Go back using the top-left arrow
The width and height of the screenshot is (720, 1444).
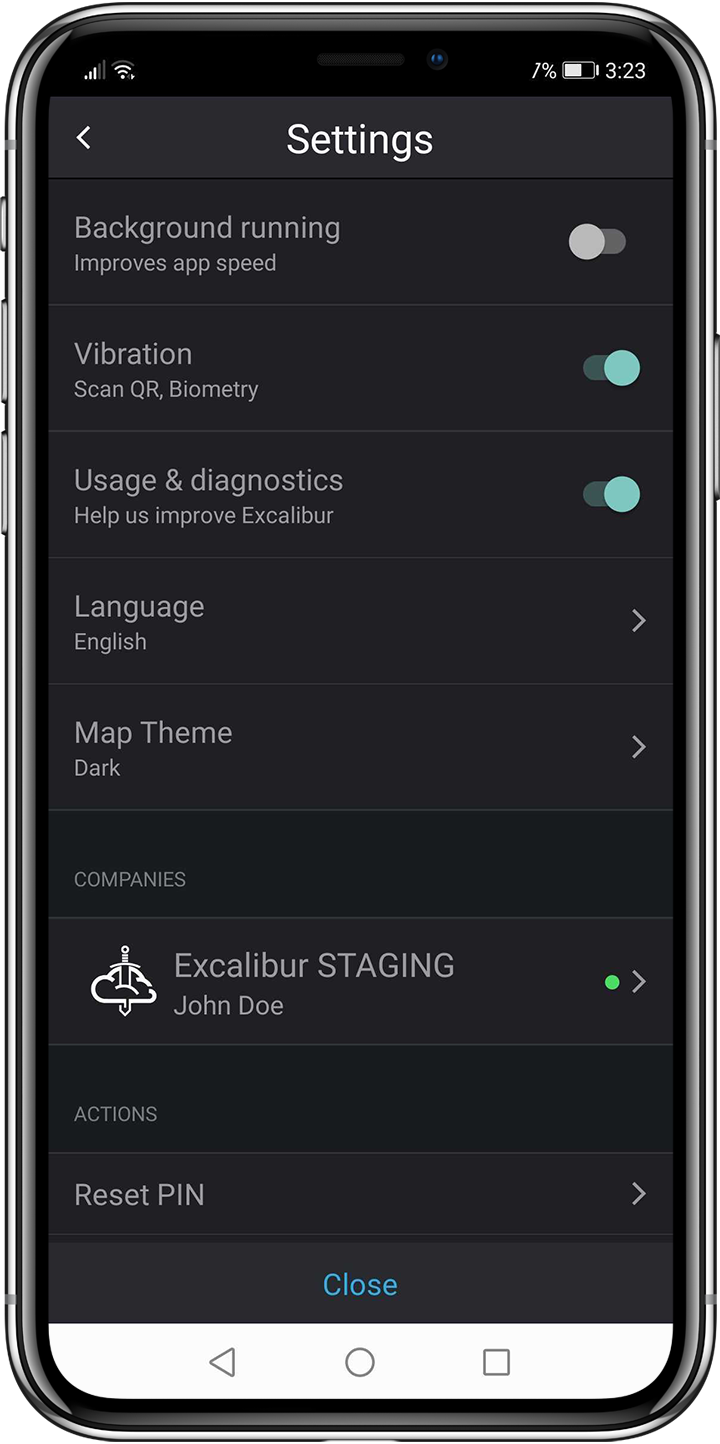pyautogui.click(x=84, y=138)
